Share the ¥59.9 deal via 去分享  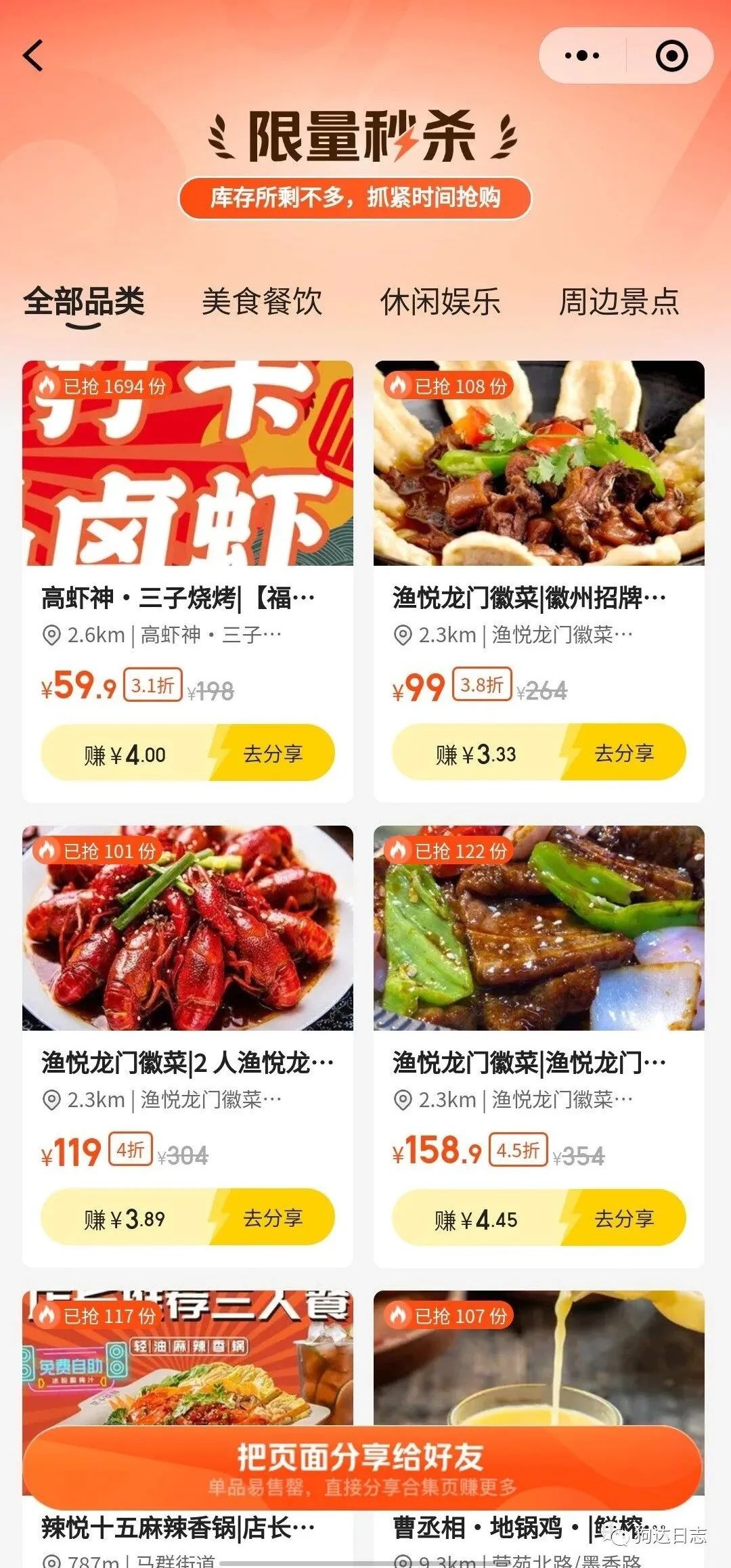pos(272,753)
